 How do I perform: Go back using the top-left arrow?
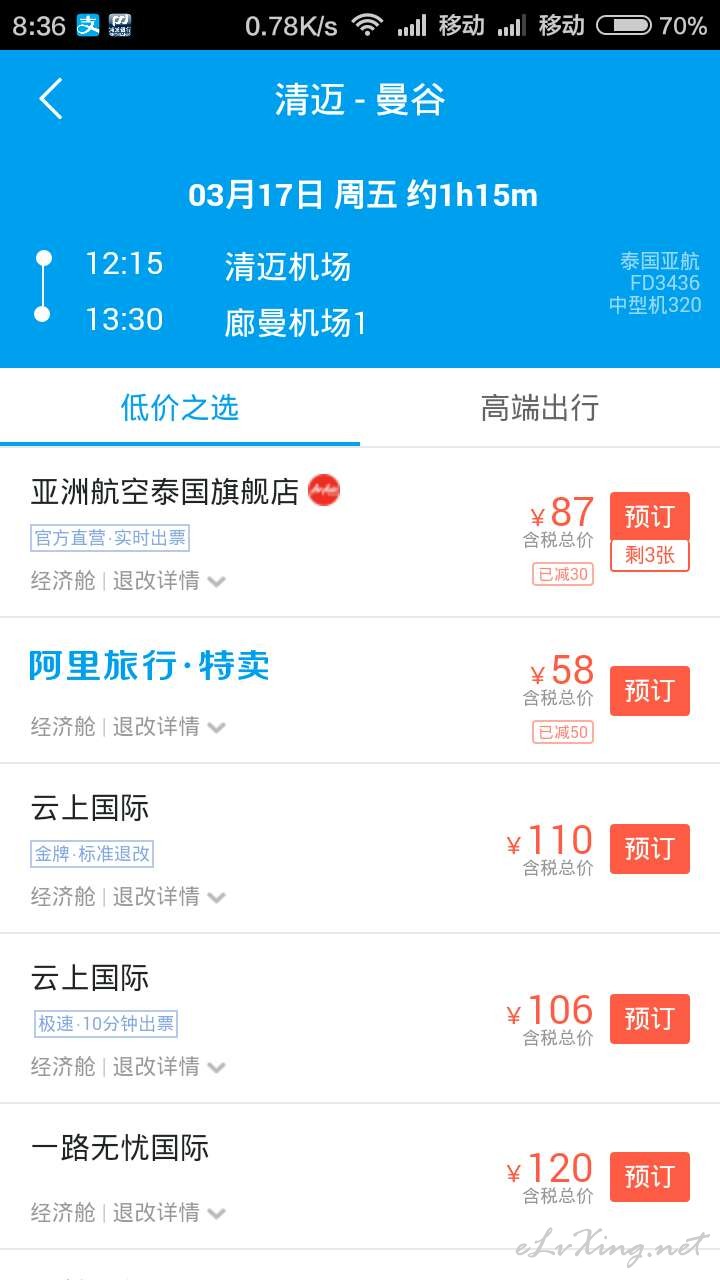click(51, 100)
